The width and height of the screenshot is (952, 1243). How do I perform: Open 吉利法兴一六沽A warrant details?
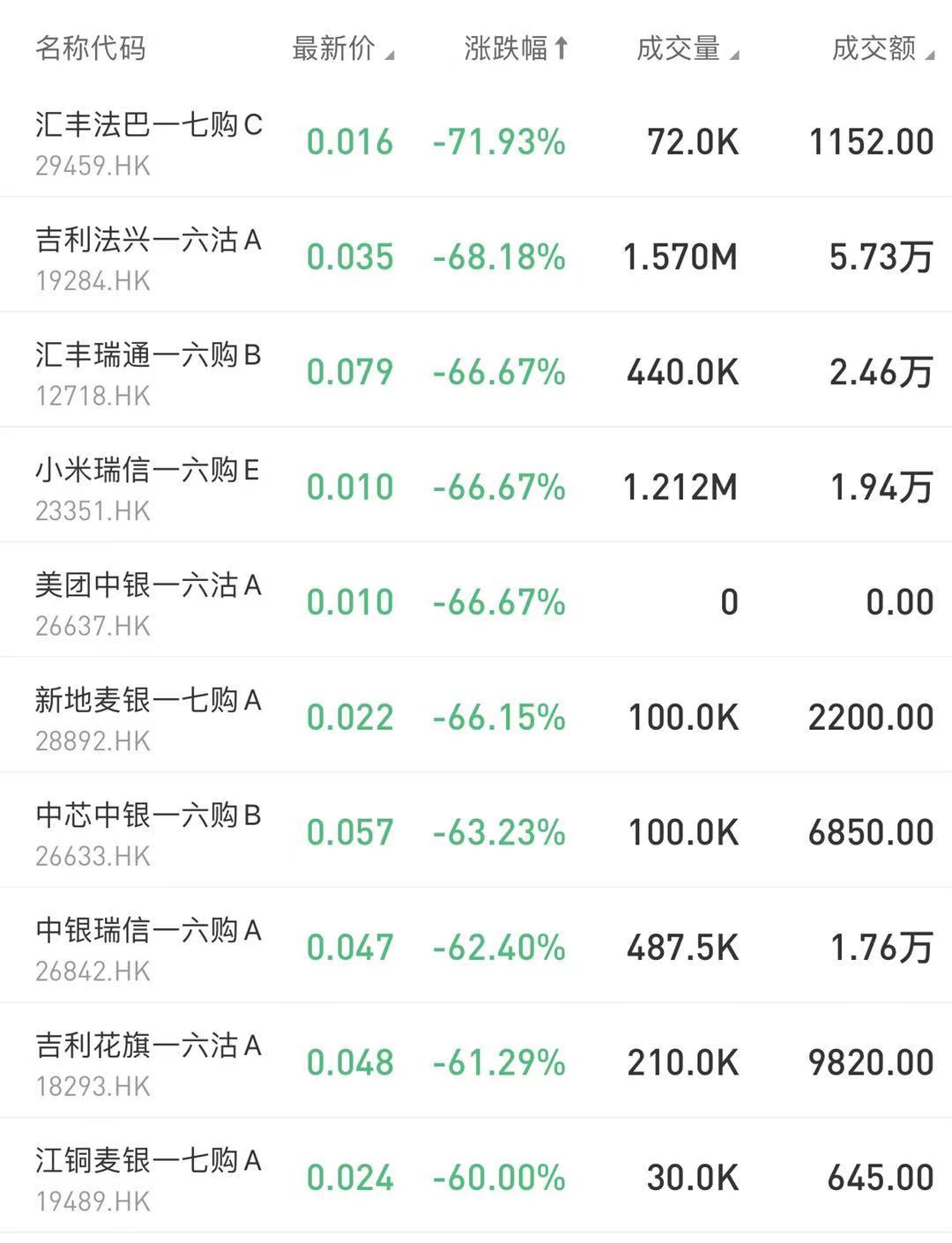pos(148,257)
